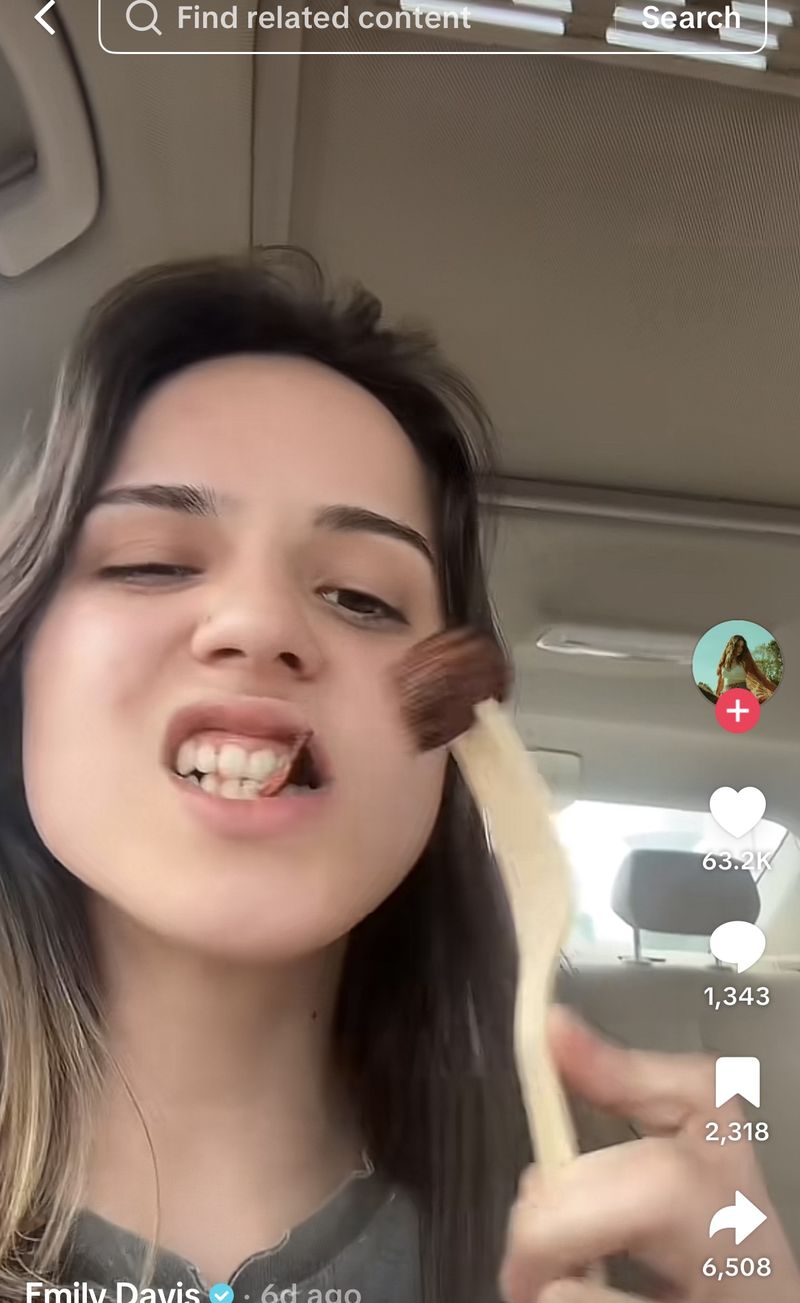Follow the creator with the plus button

(x=737, y=711)
